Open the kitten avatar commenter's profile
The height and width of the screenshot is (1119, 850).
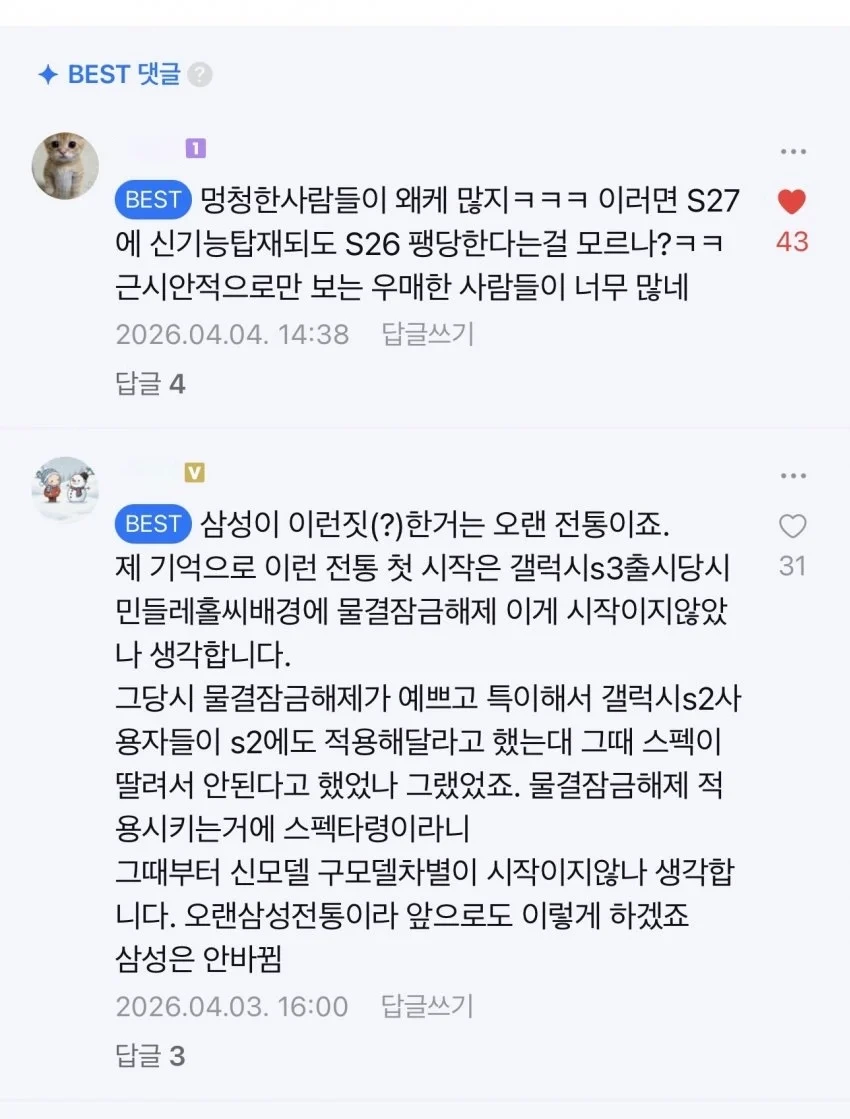pos(66,166)
